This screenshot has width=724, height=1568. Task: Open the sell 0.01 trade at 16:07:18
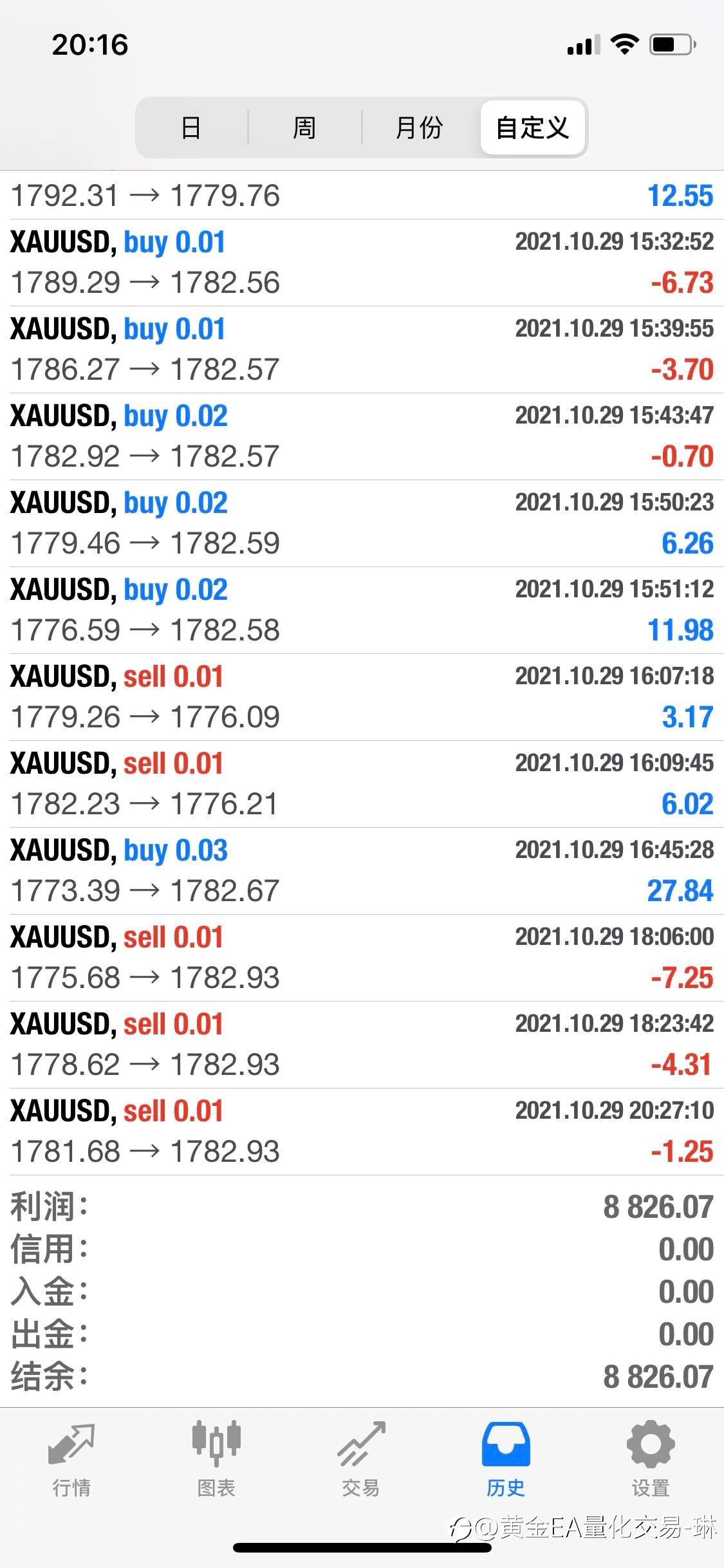(362, 697)
